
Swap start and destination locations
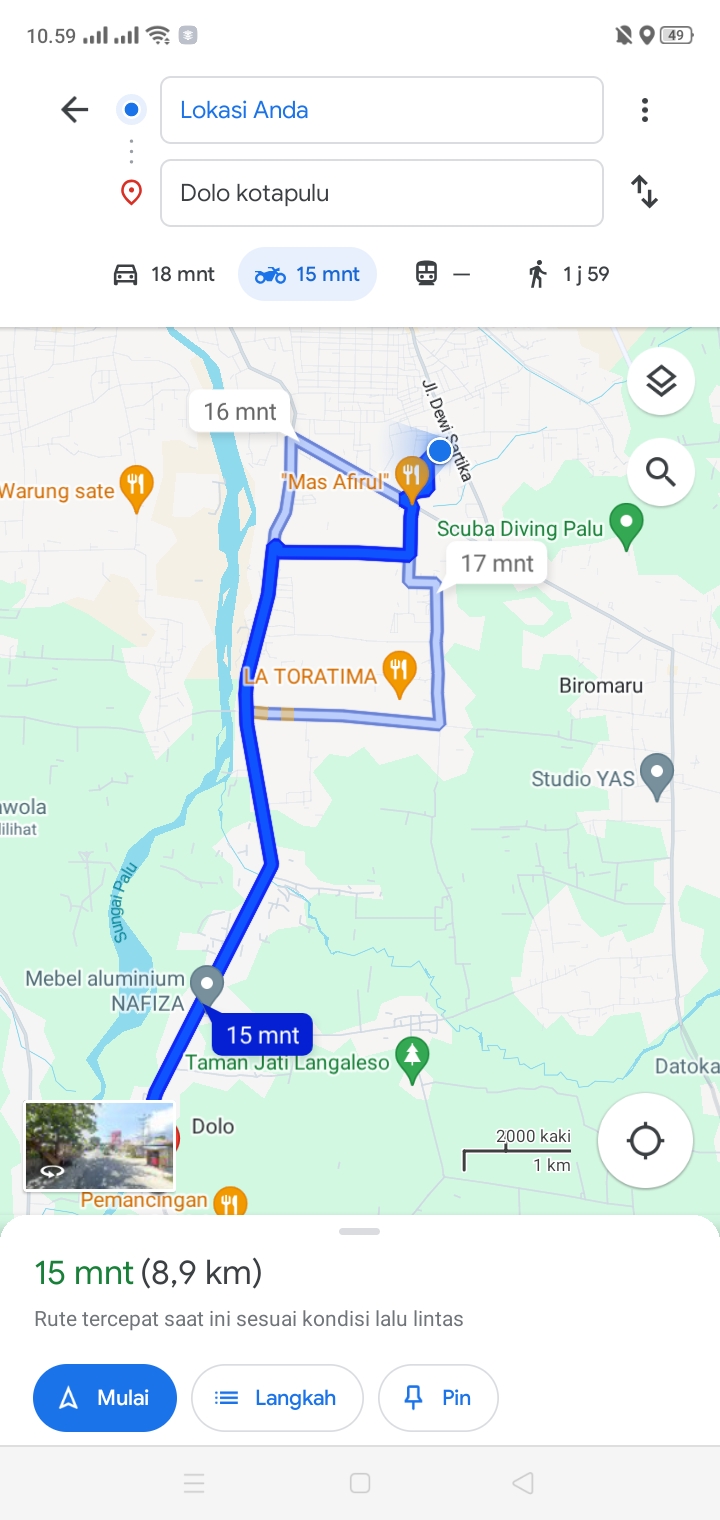tap(645, 191)
